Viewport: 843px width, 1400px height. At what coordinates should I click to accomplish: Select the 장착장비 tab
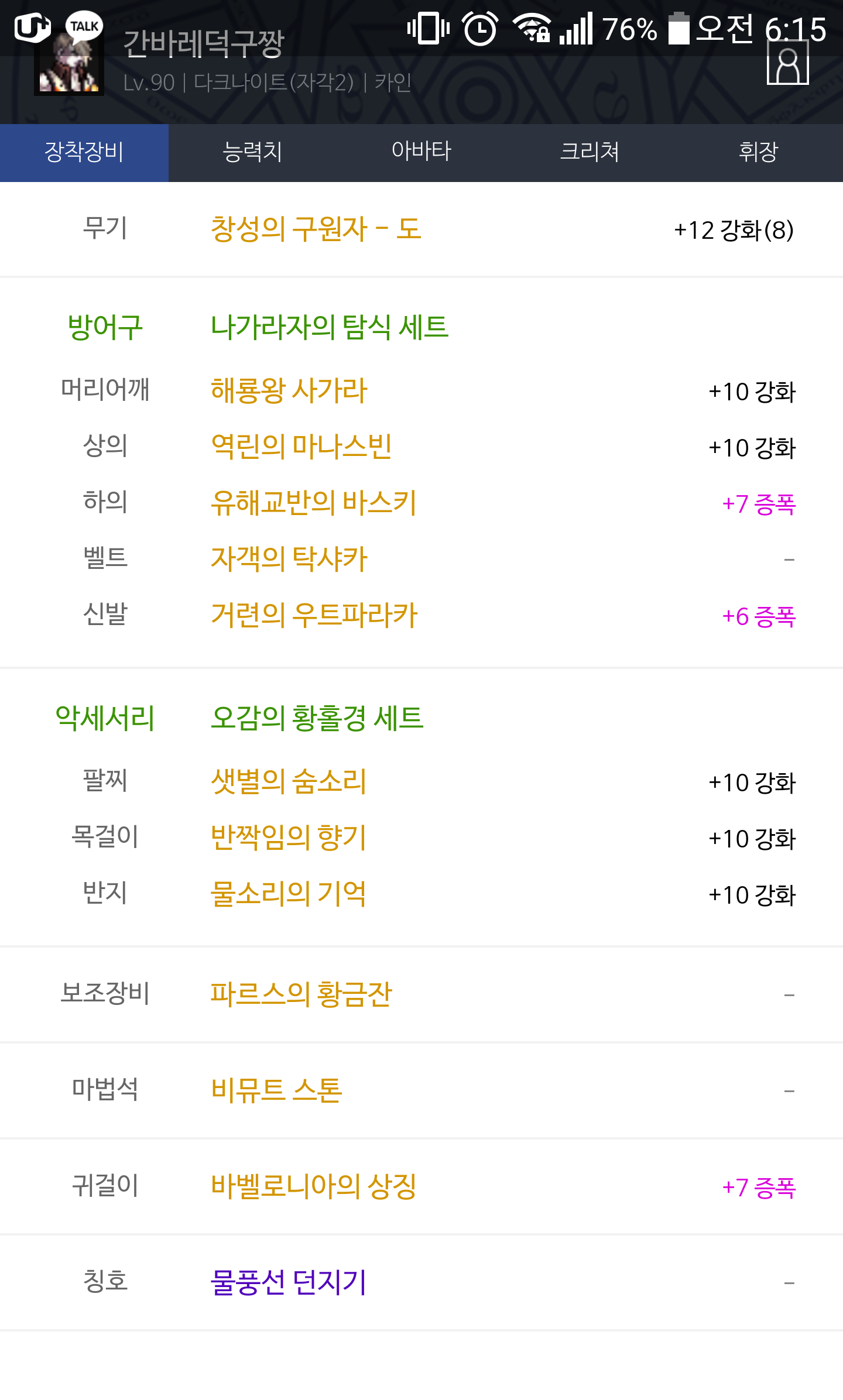pos(84,152)
